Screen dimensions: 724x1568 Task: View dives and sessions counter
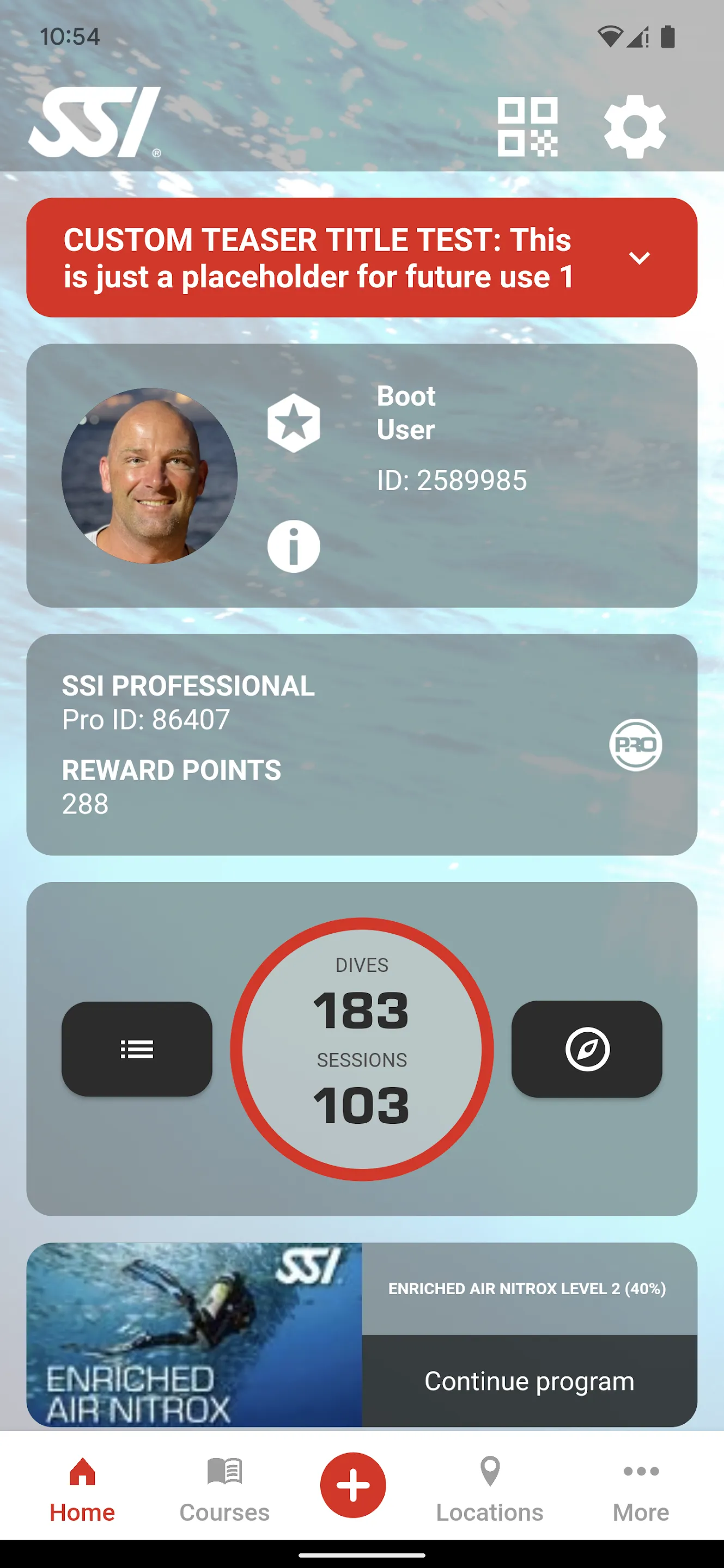[x=362, y=1049]
